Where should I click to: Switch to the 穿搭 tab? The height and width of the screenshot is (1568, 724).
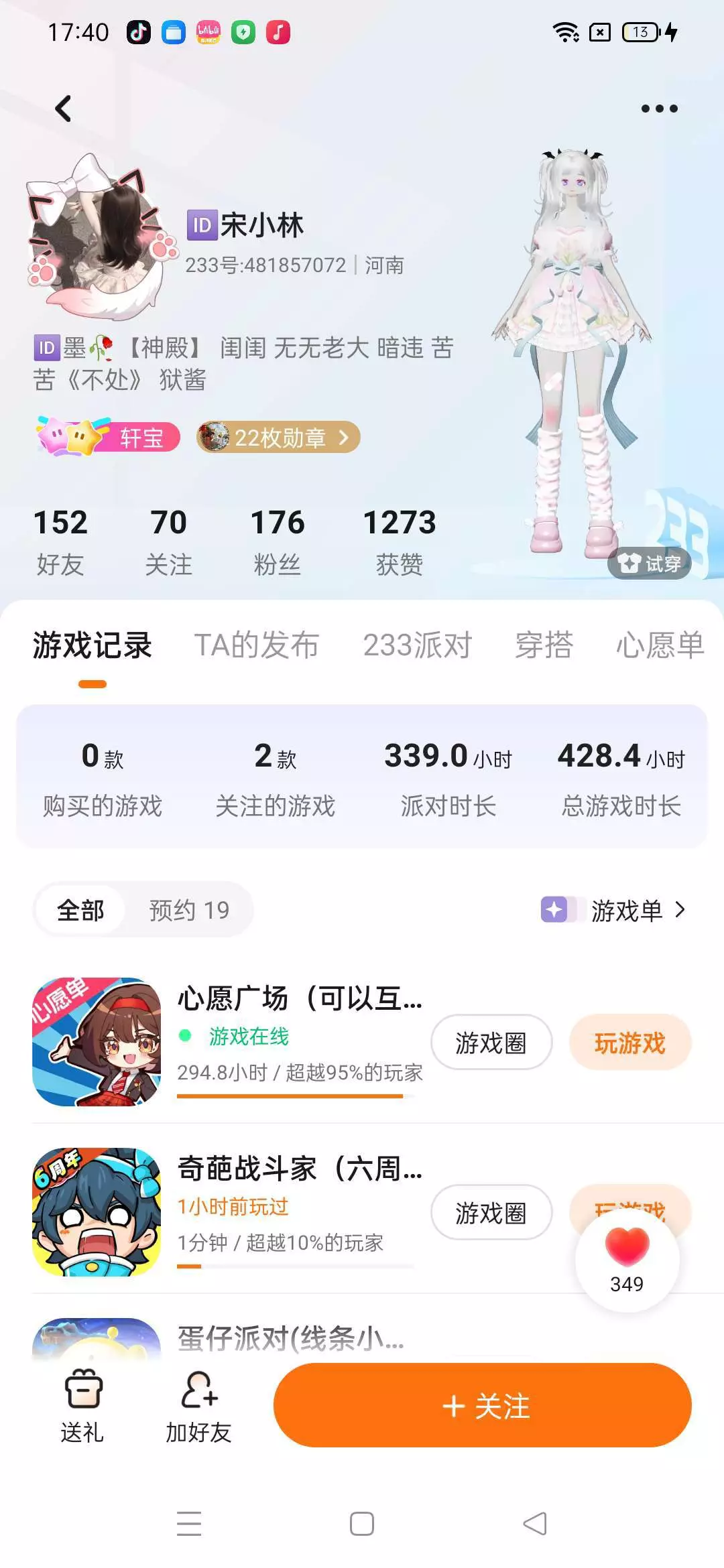click(x=544, y=645)
